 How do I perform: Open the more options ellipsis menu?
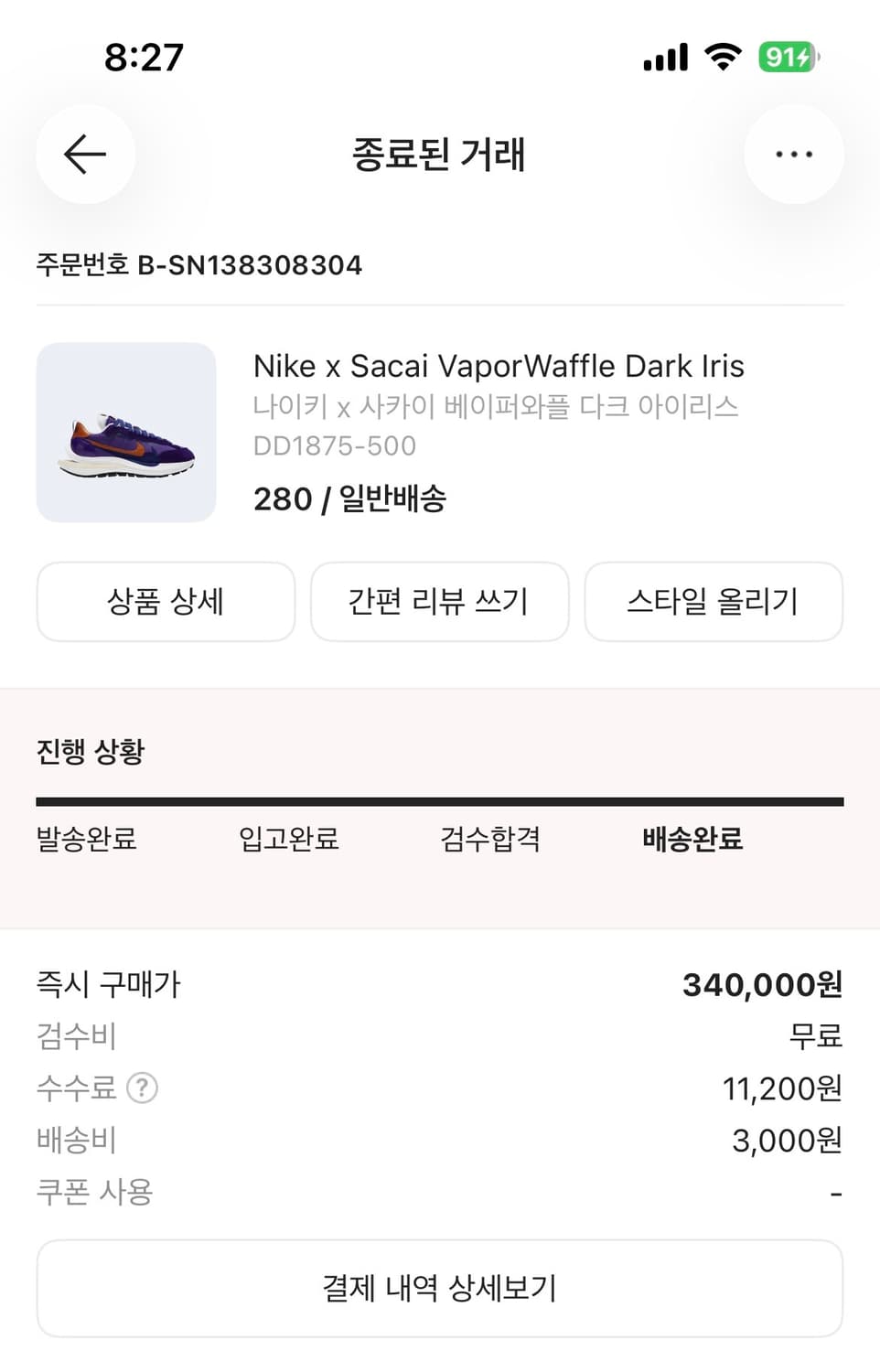click(794, 155)
